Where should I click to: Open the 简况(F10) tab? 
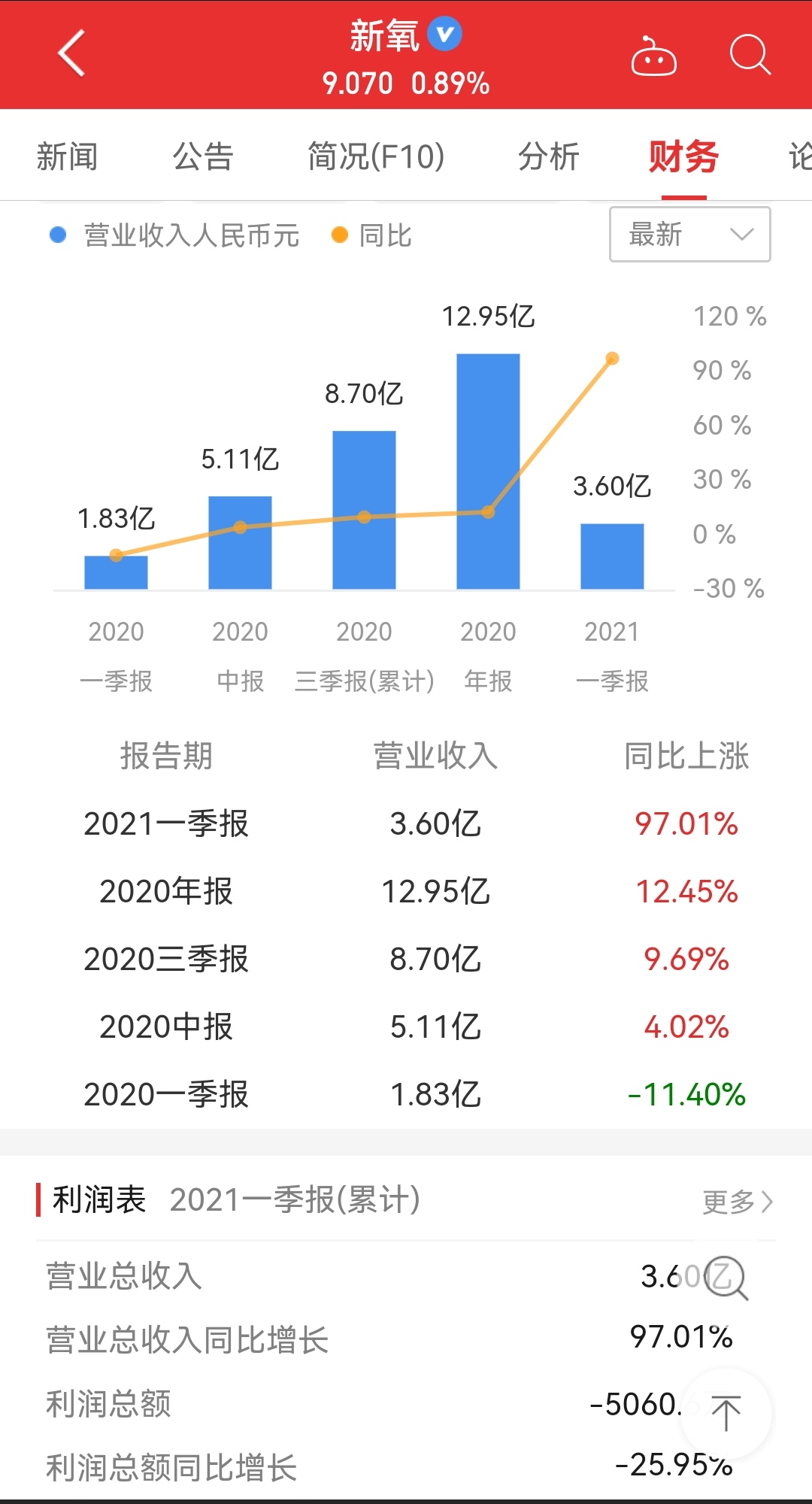(376, 156)
